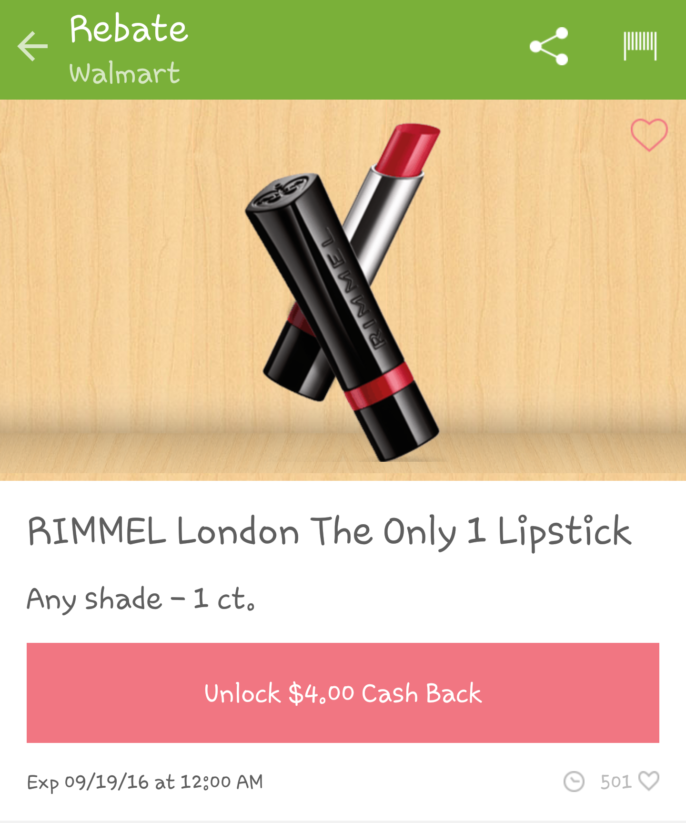The height and width of the screenshot is (823, 686).
Task: Share this Rimmel lipstick rebate
Action: tap(548, 47)
